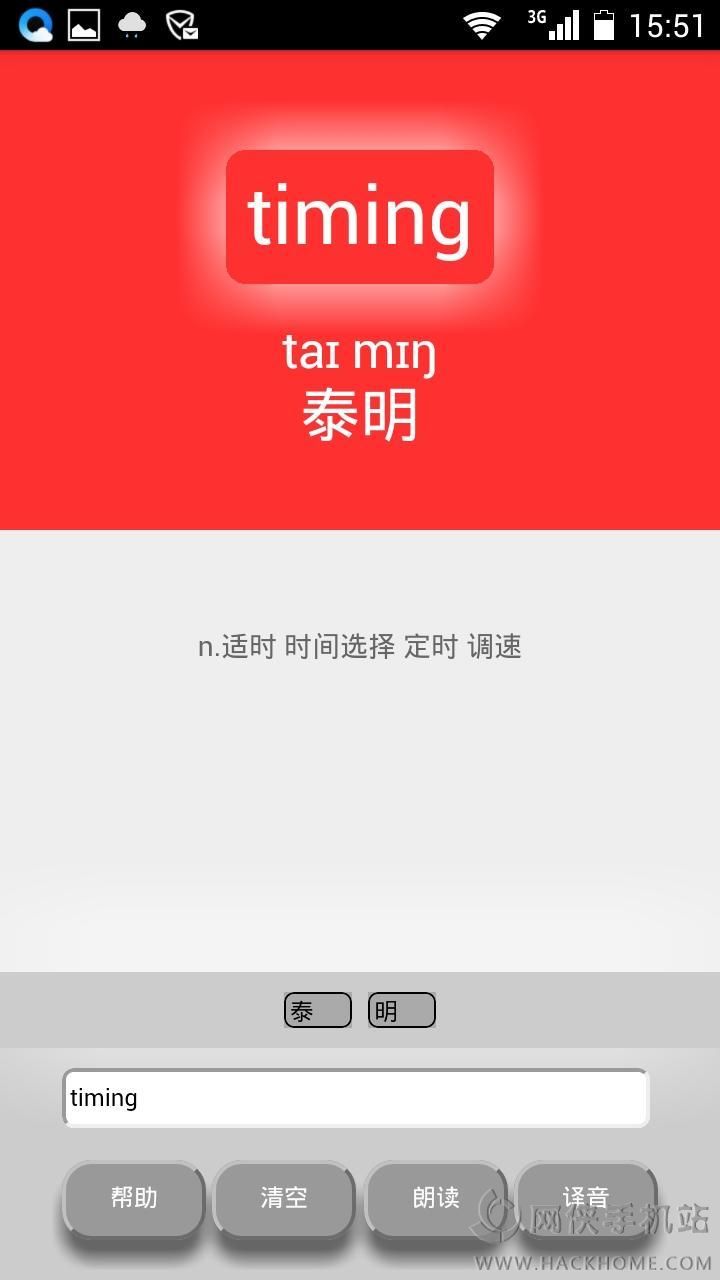The image size is (720, 1280).
Task: Read the word aloud with 朗读
Action: tap(436, 1198)
